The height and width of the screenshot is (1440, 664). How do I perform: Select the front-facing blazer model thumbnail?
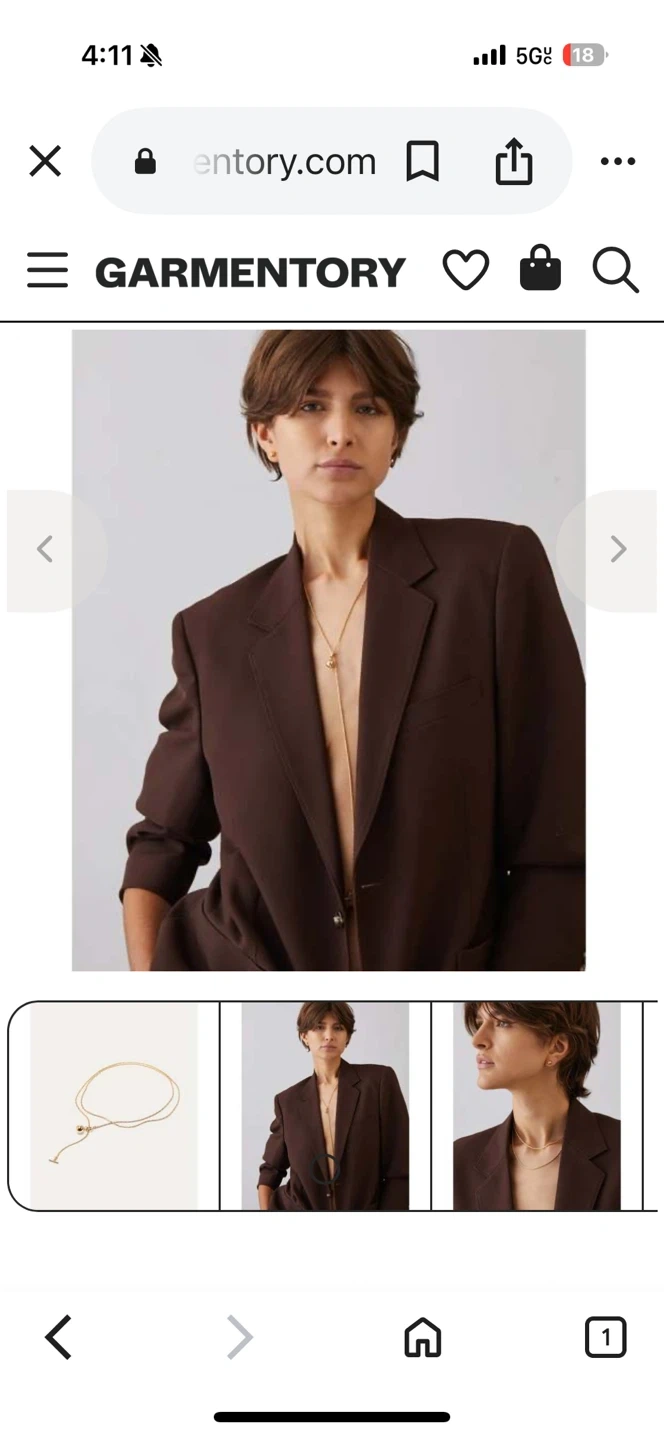pyautogui.click(x=325, y=1106)
